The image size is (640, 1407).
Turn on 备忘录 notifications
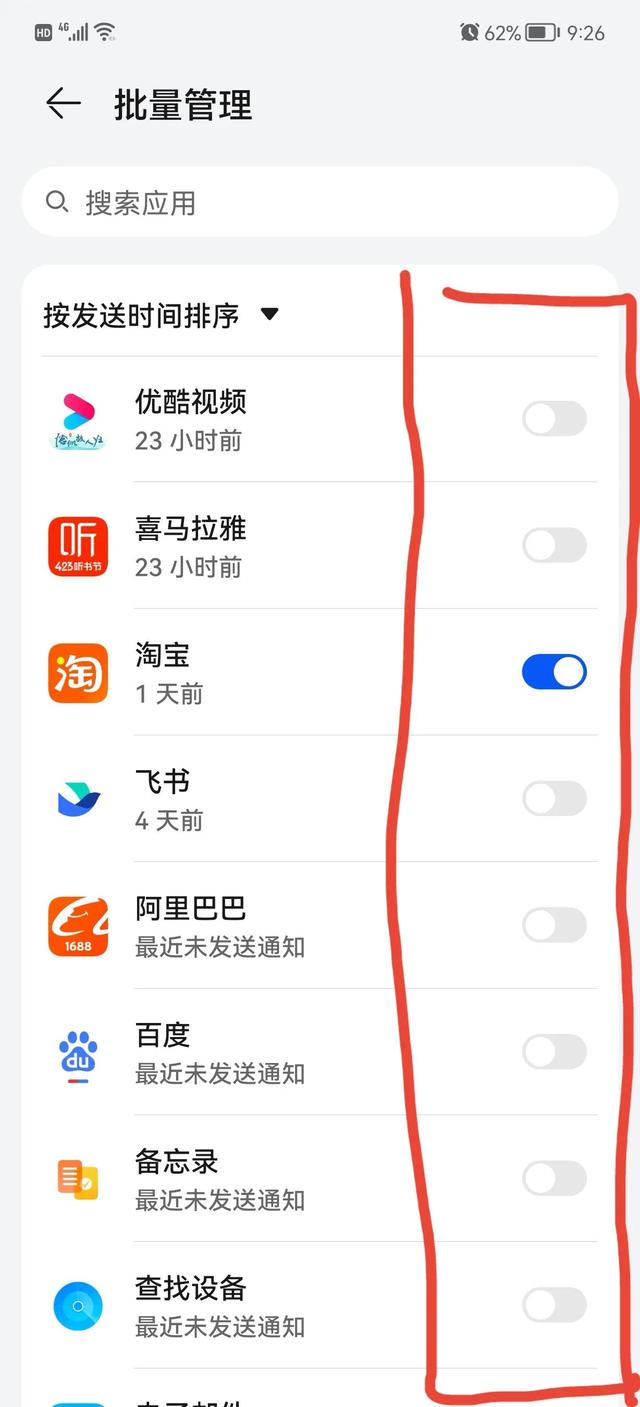[x=554, y=1178]
